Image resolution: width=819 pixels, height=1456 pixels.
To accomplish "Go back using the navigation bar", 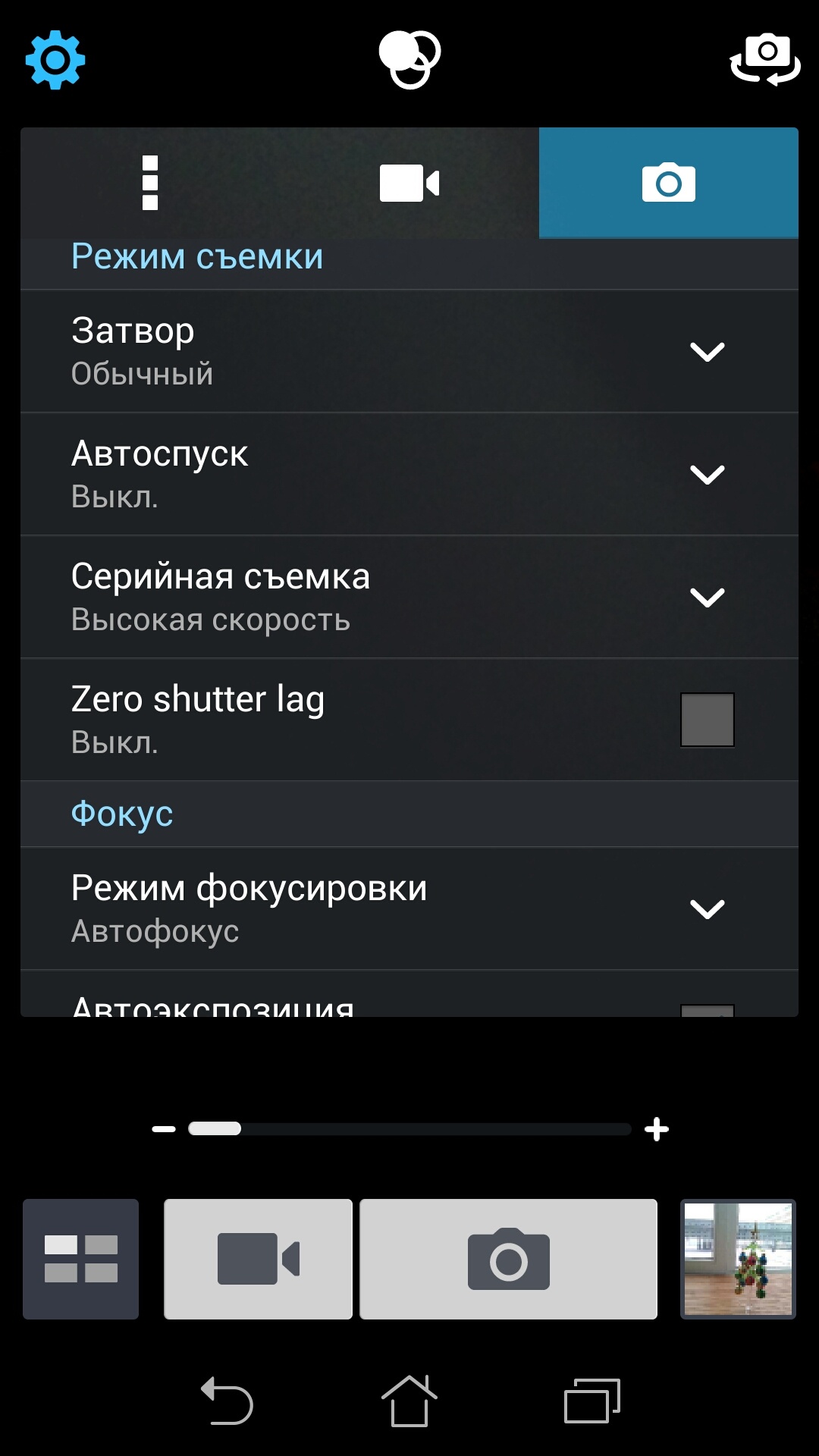I will 227,1401.
